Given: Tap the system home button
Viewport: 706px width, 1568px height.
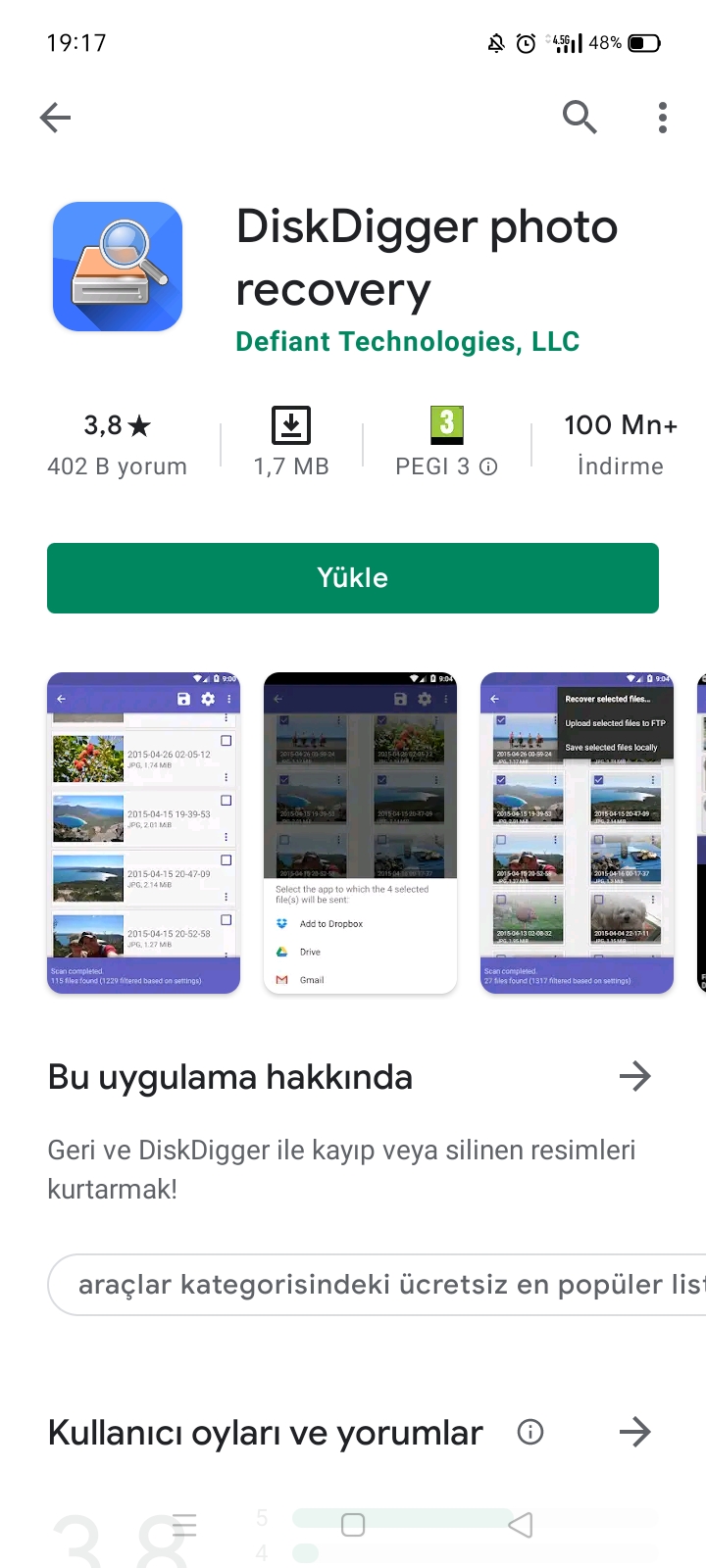Looking at the screenshot, I should coord(353,1525).
